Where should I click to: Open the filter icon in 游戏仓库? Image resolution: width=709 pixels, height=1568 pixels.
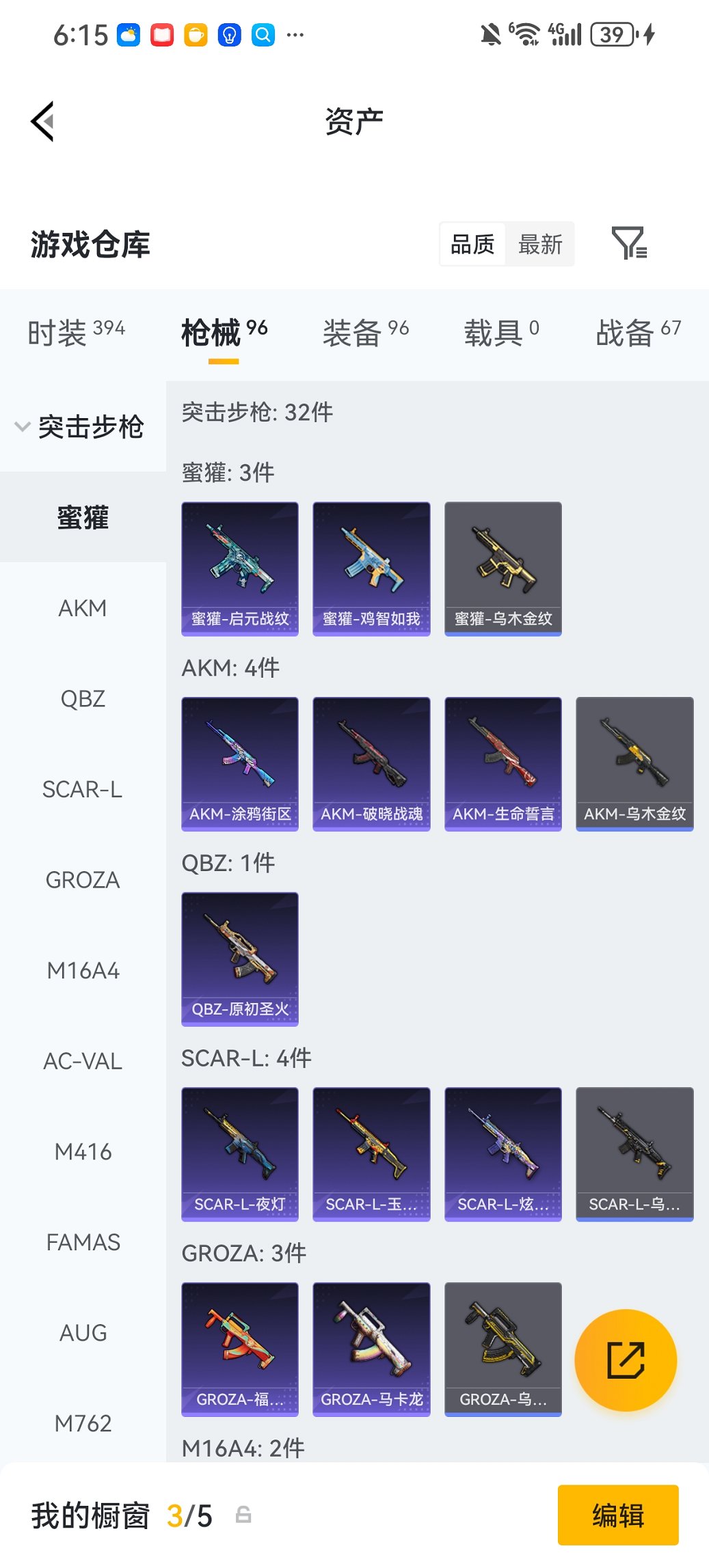628,244
